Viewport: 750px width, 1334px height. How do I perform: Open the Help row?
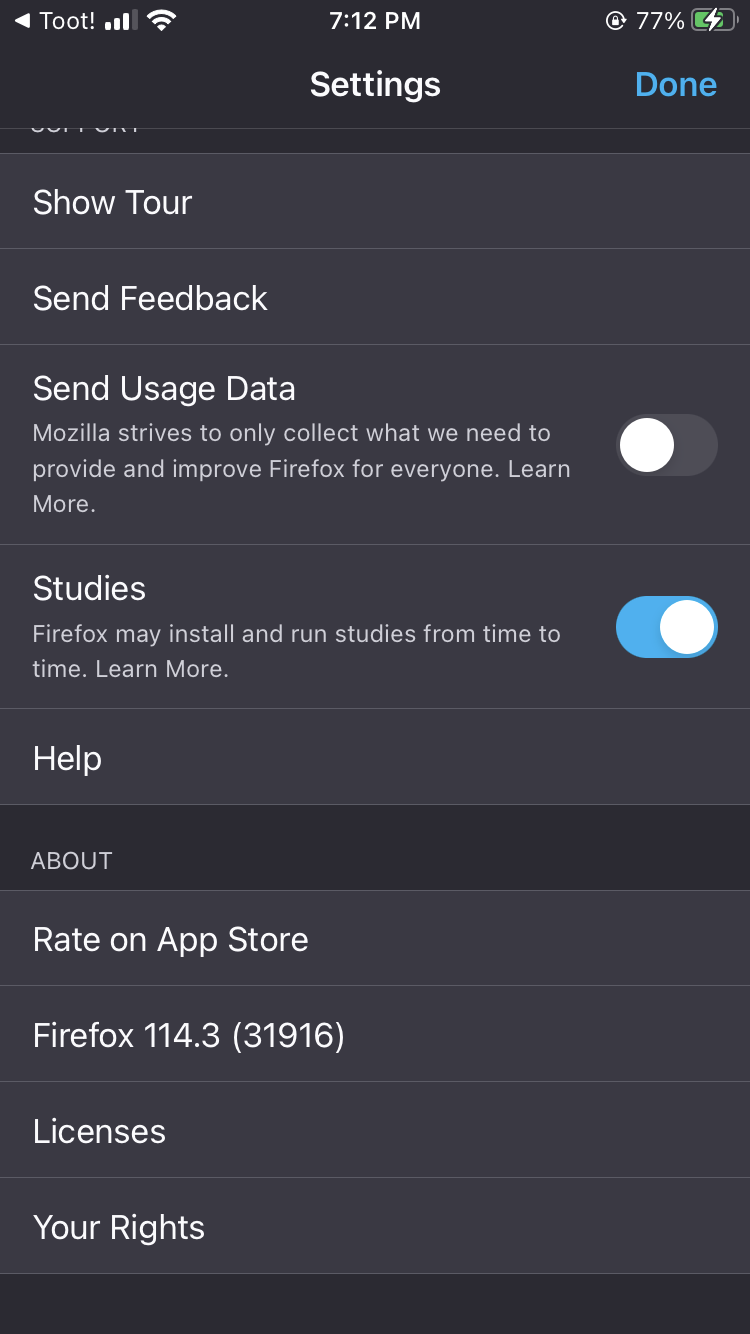(375, 758)
